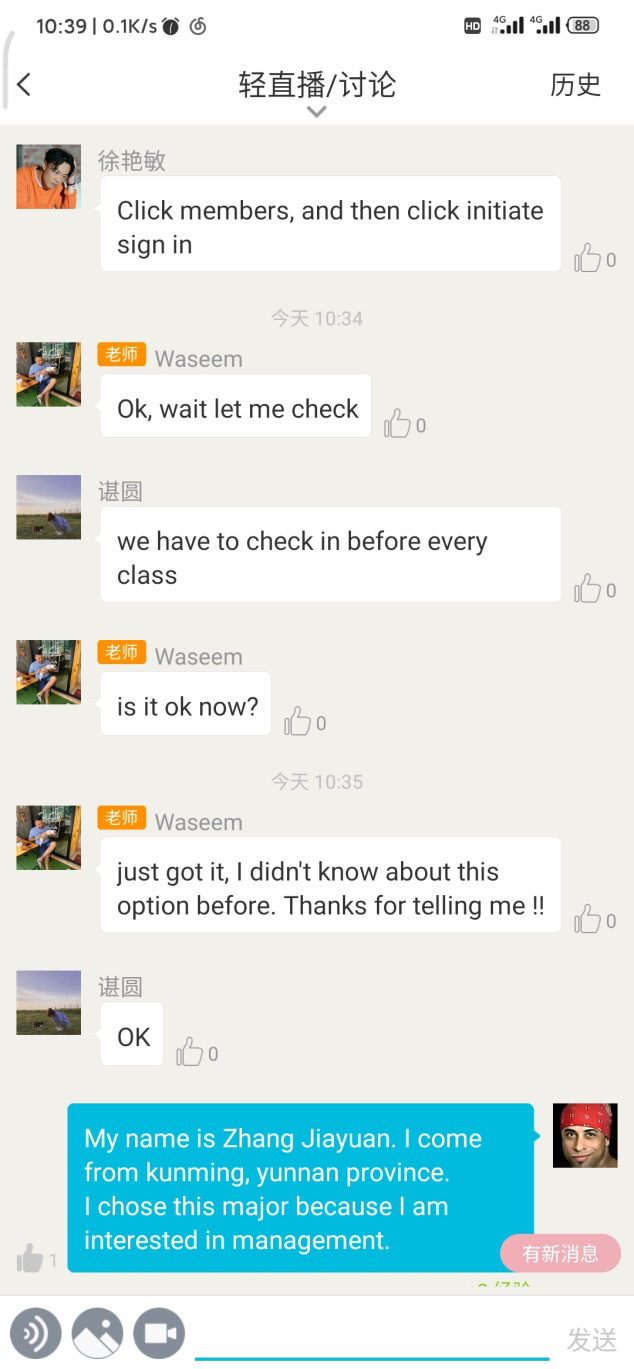The height and width of the screenshot is (1369, 634).
Task: Open the 历史 history page
Action: (x=575, y=85)
